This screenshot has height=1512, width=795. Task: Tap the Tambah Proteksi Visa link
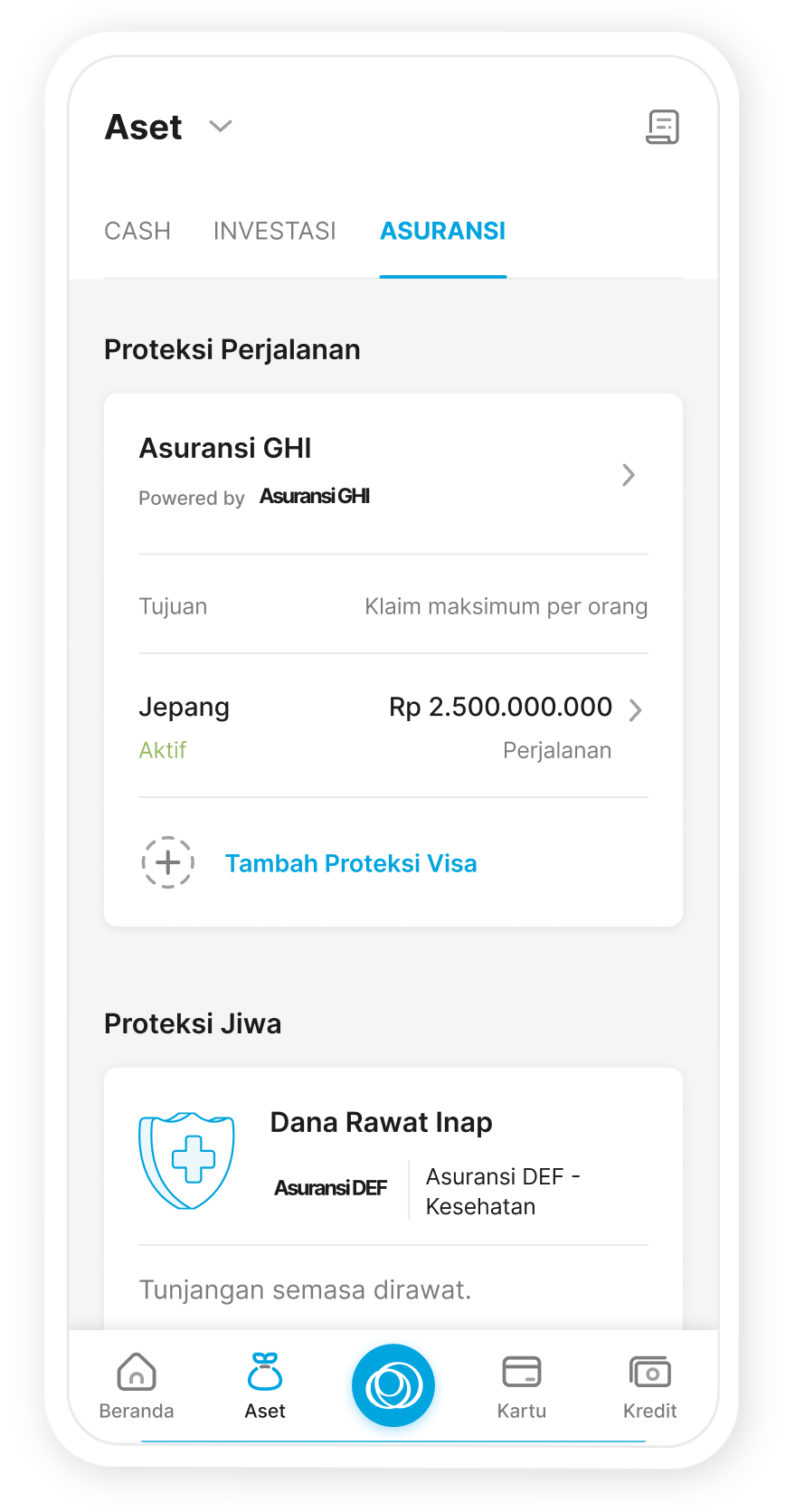coord(351,863)
